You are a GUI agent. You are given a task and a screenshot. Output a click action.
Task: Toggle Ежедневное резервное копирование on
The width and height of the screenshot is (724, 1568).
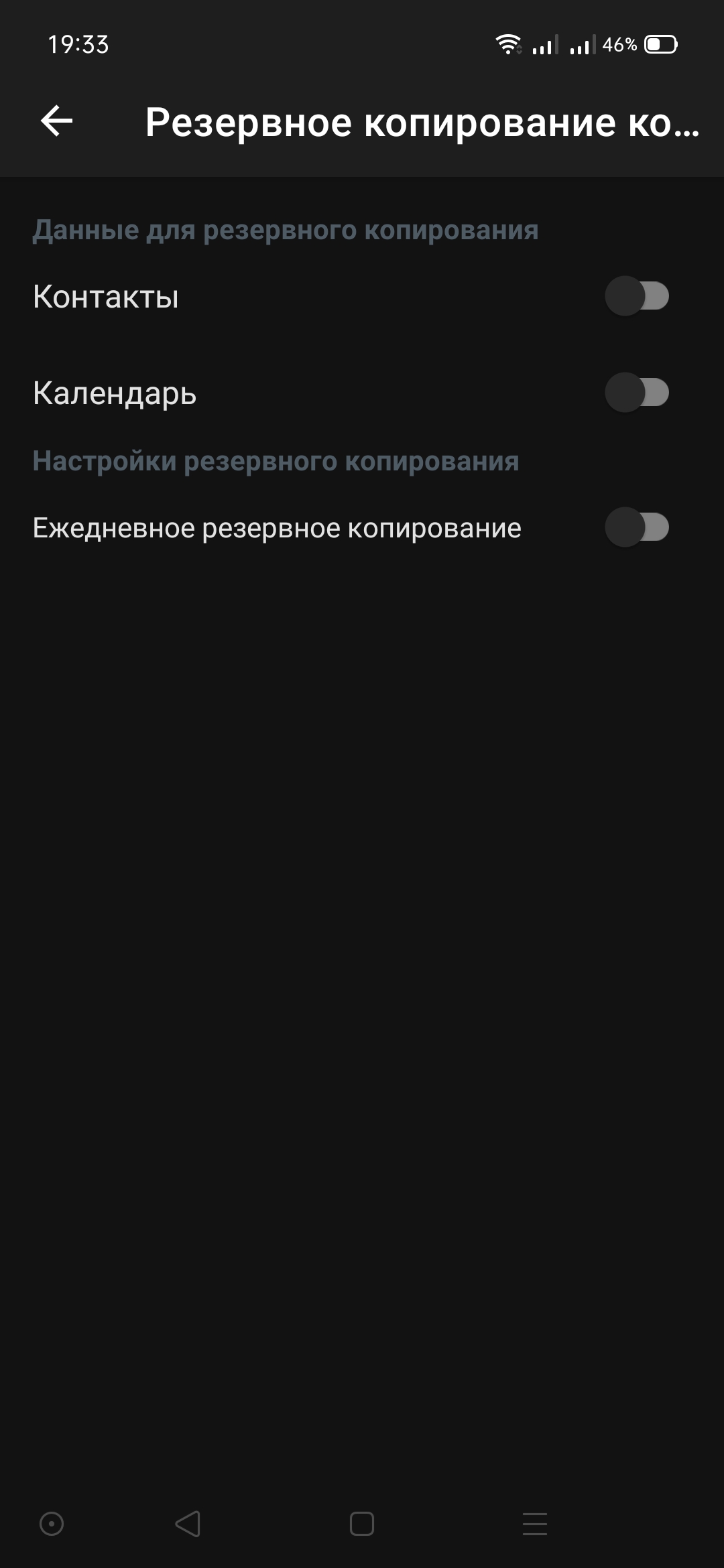(636, 527)
